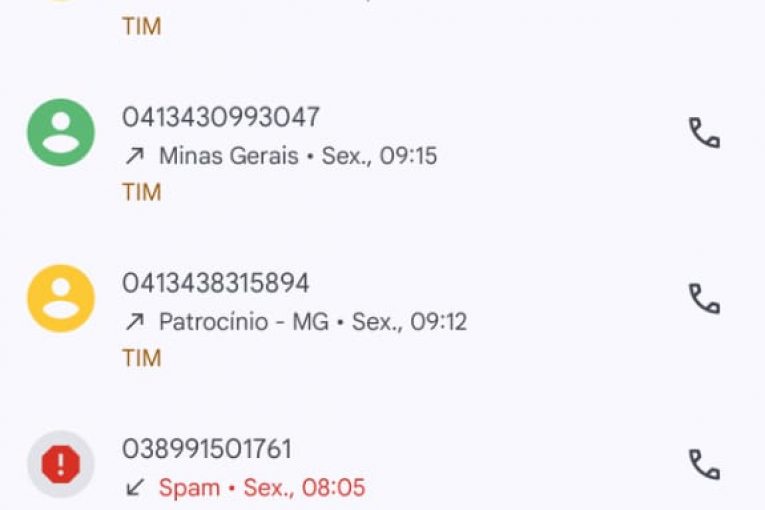Call the spam number 038991501761
Screen dimensions: 765x510
coord(704,464)
